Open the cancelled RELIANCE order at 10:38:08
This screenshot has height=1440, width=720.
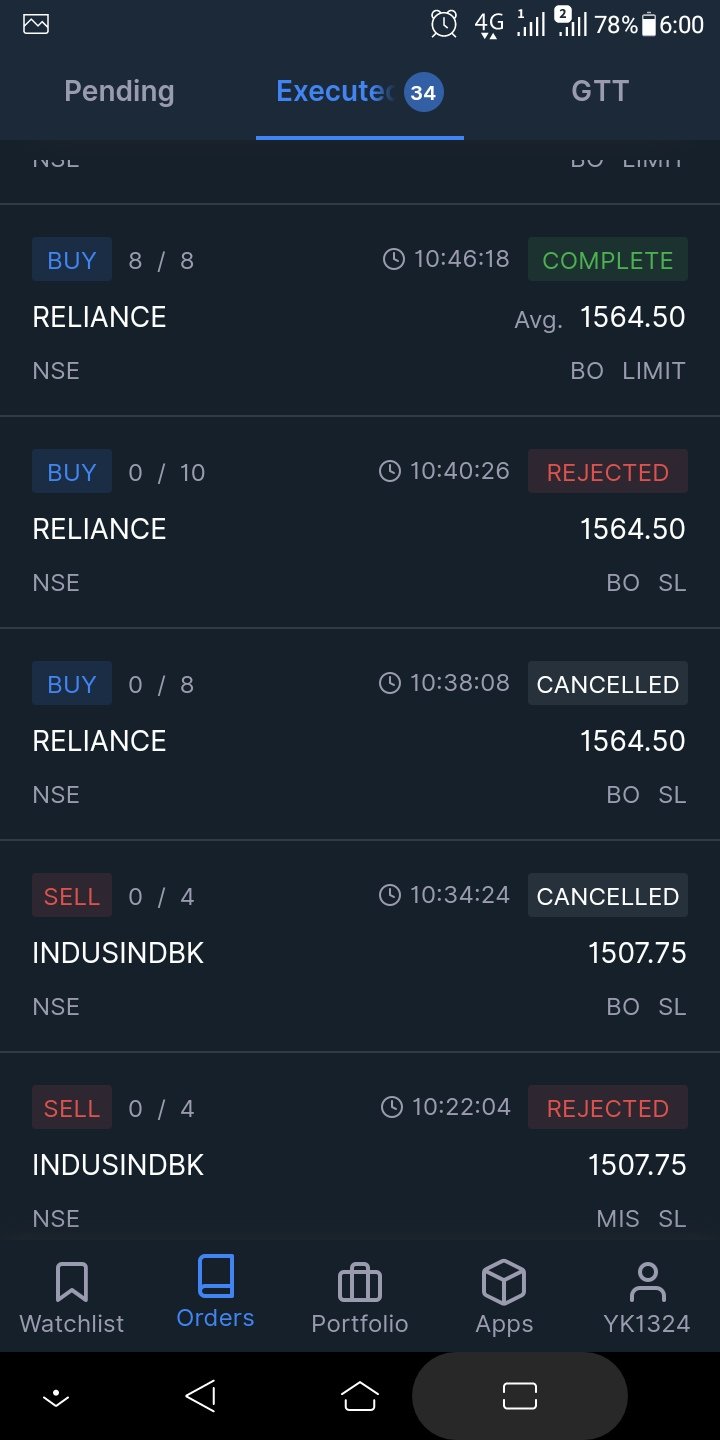coord(360,734)
